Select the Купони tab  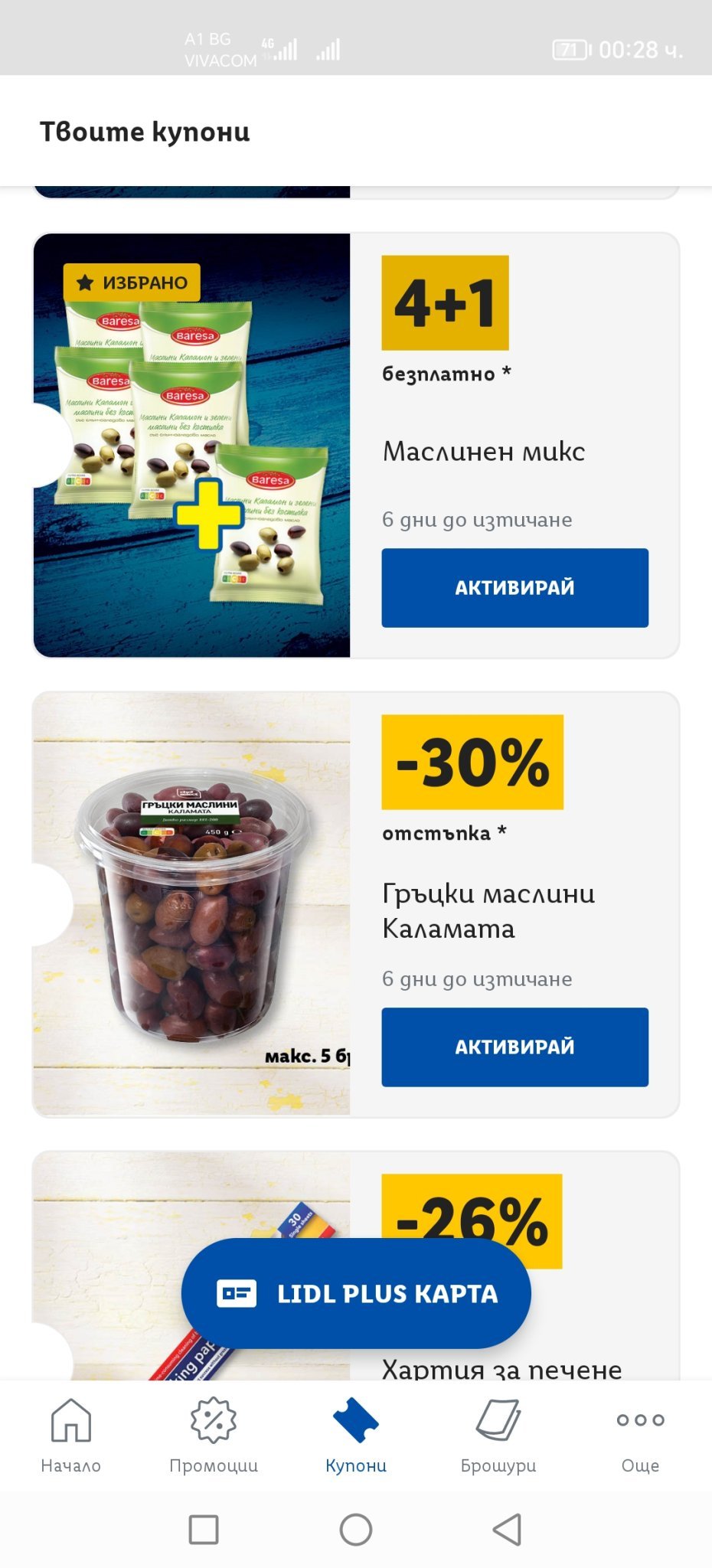(356, 1436)
